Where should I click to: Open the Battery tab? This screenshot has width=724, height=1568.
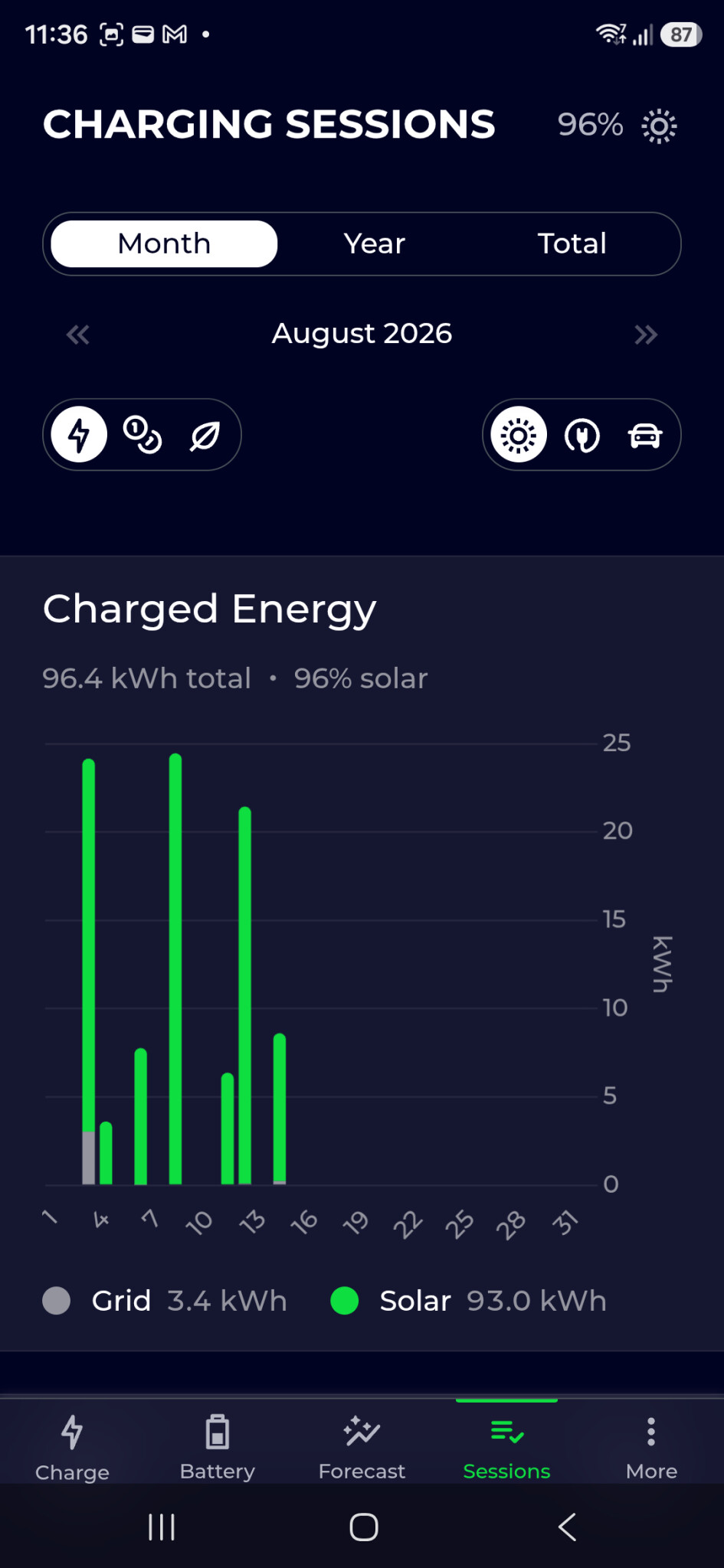click(x=217, y=1447)
